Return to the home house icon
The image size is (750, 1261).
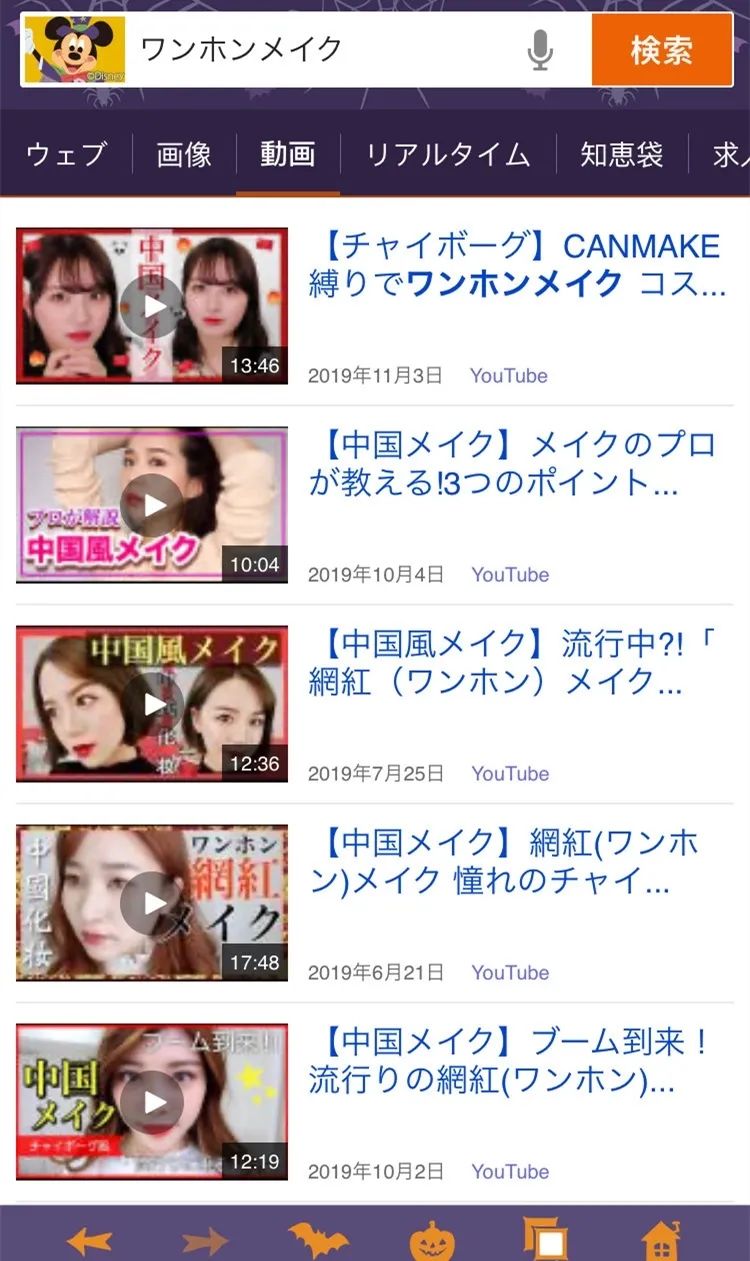tap(661, 1241)
